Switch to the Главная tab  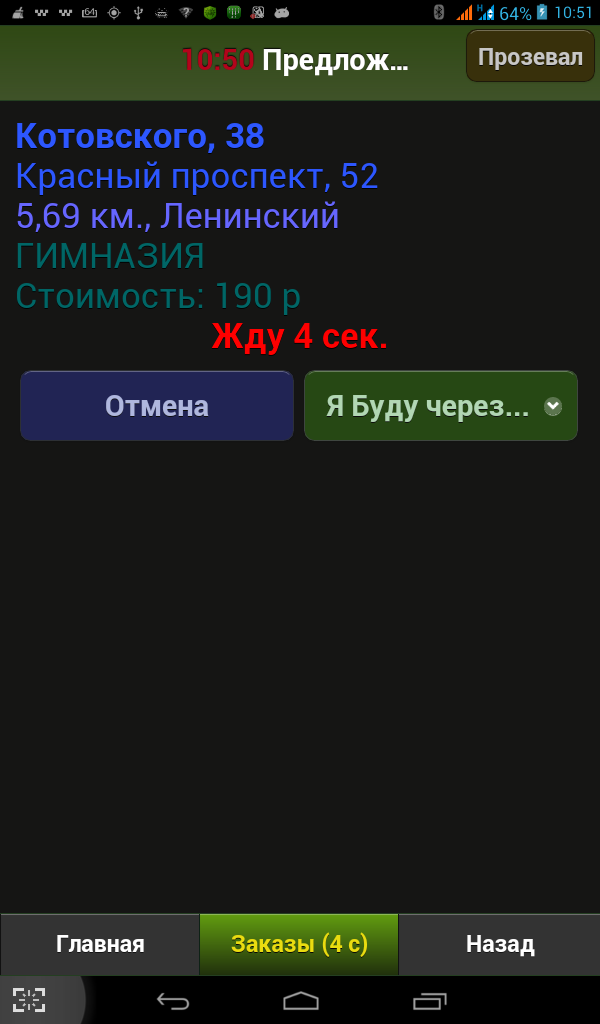100,944
